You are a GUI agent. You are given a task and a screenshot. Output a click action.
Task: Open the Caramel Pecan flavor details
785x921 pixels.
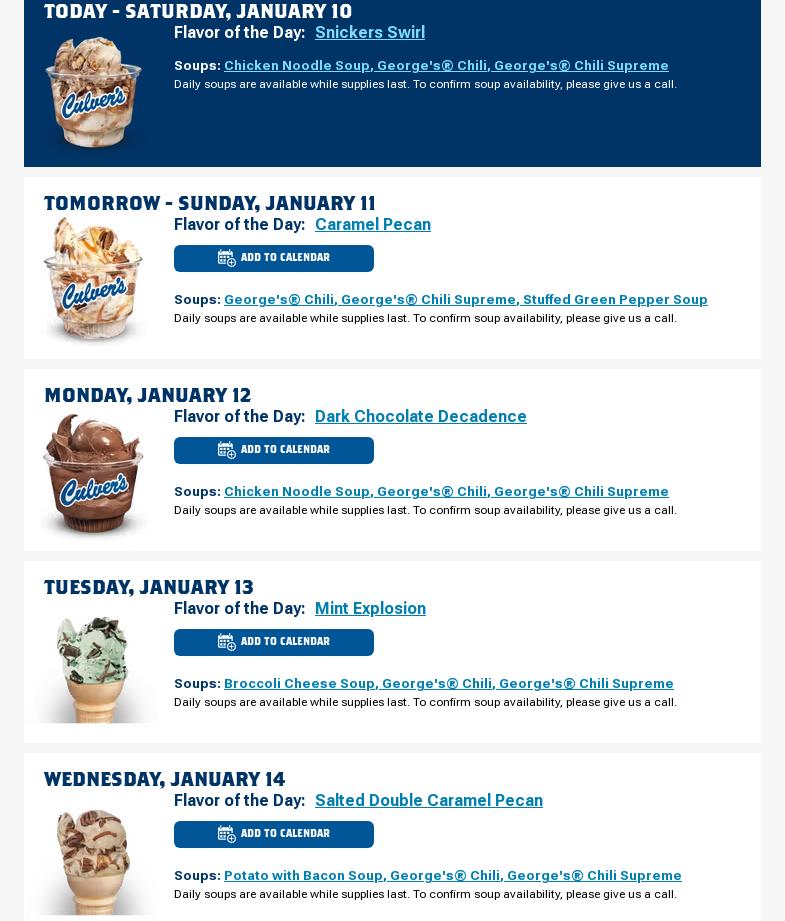(x=373, y=225)
